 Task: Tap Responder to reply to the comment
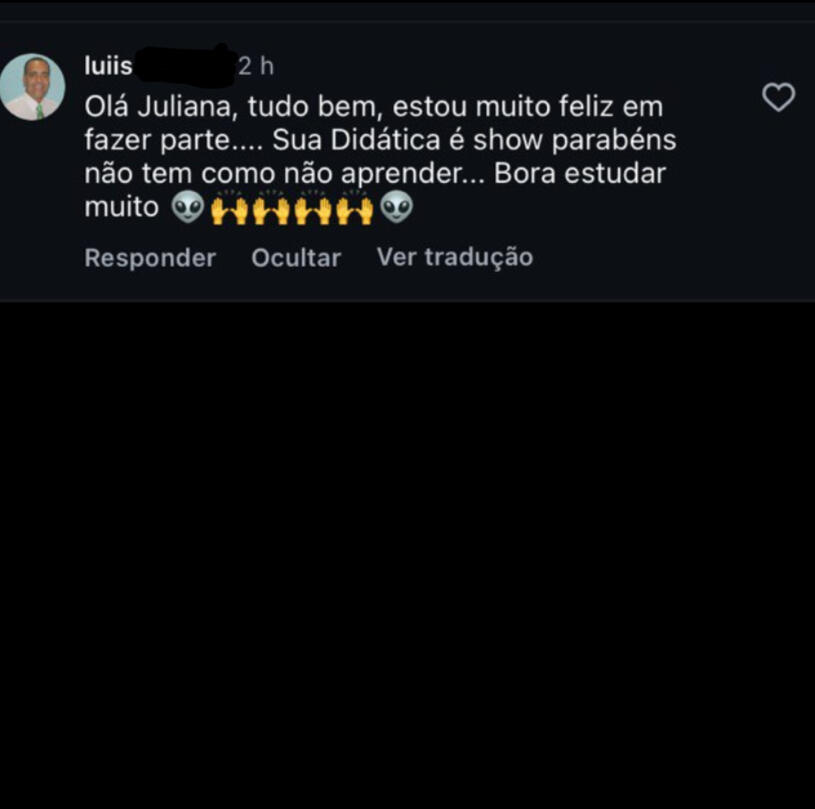click(x=150, y=258)
